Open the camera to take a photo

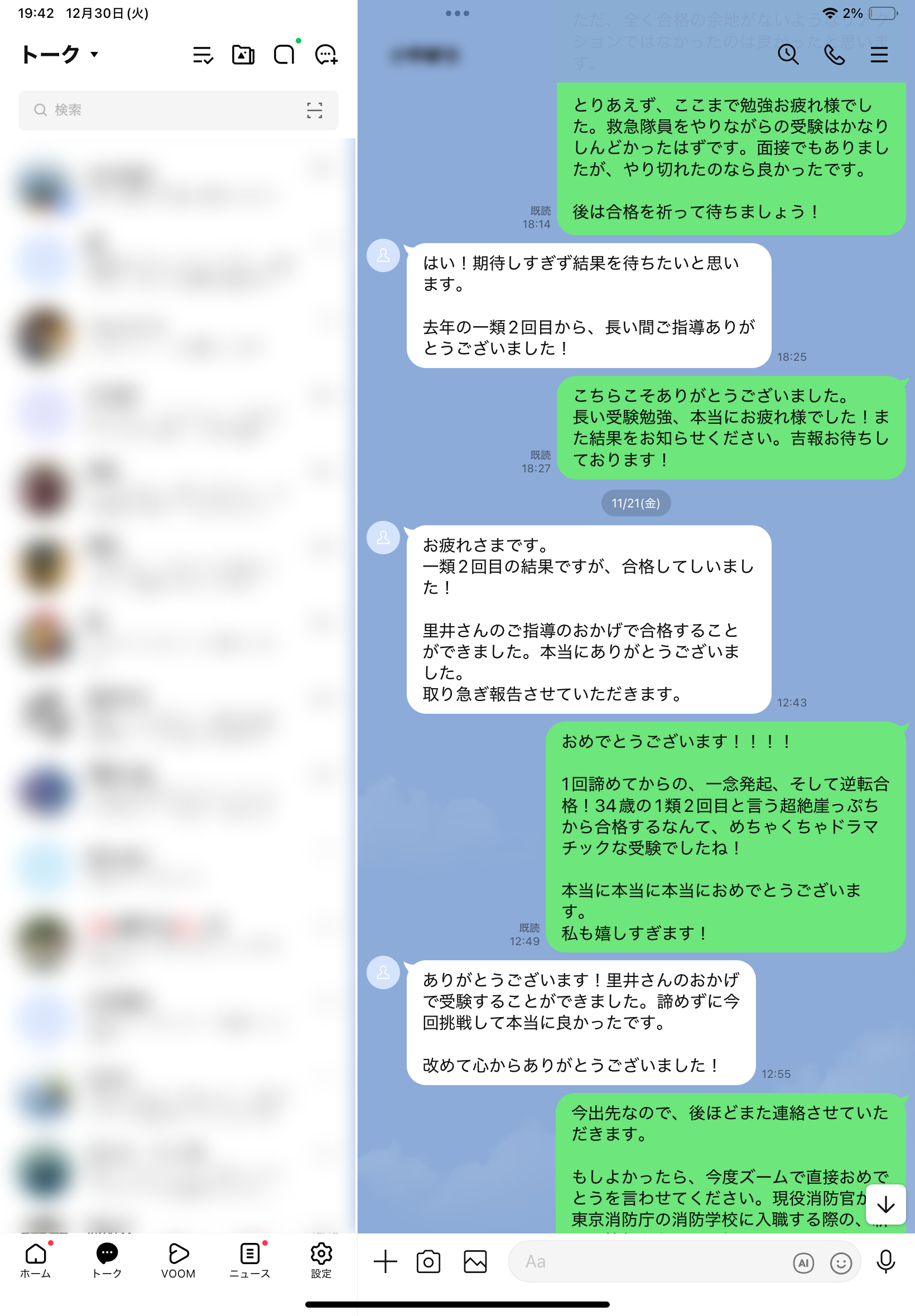coord(428,1261)
